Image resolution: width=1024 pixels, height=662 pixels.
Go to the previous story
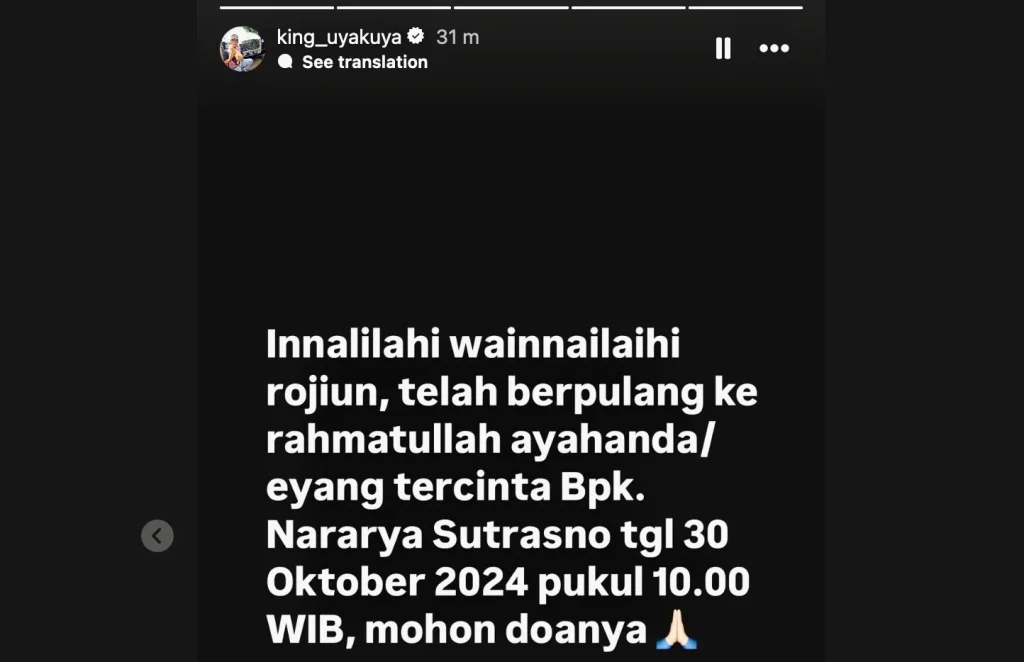(157, 536)
